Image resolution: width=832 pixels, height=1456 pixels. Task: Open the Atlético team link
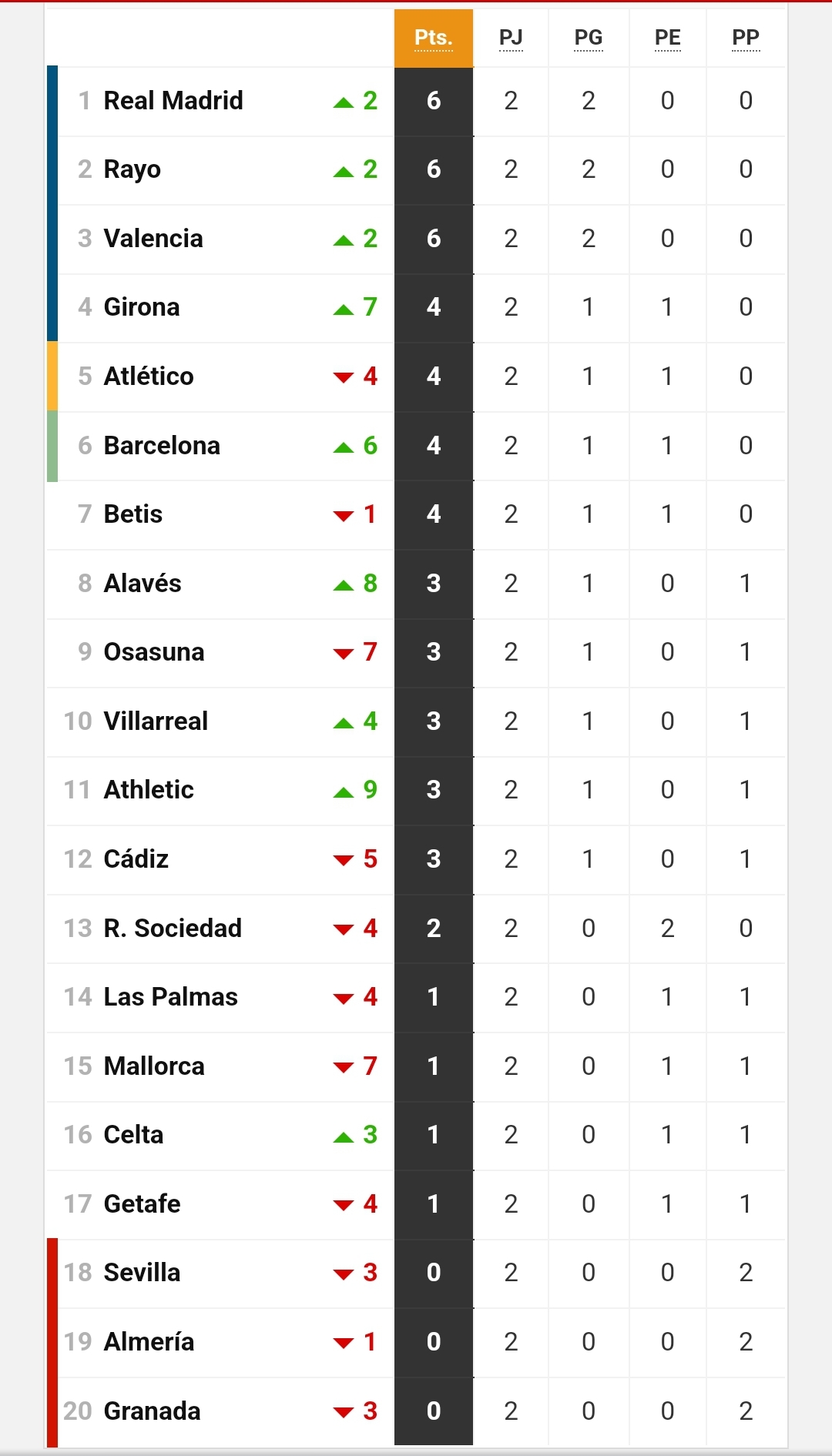pyautogui.click(x=149, y=377)
